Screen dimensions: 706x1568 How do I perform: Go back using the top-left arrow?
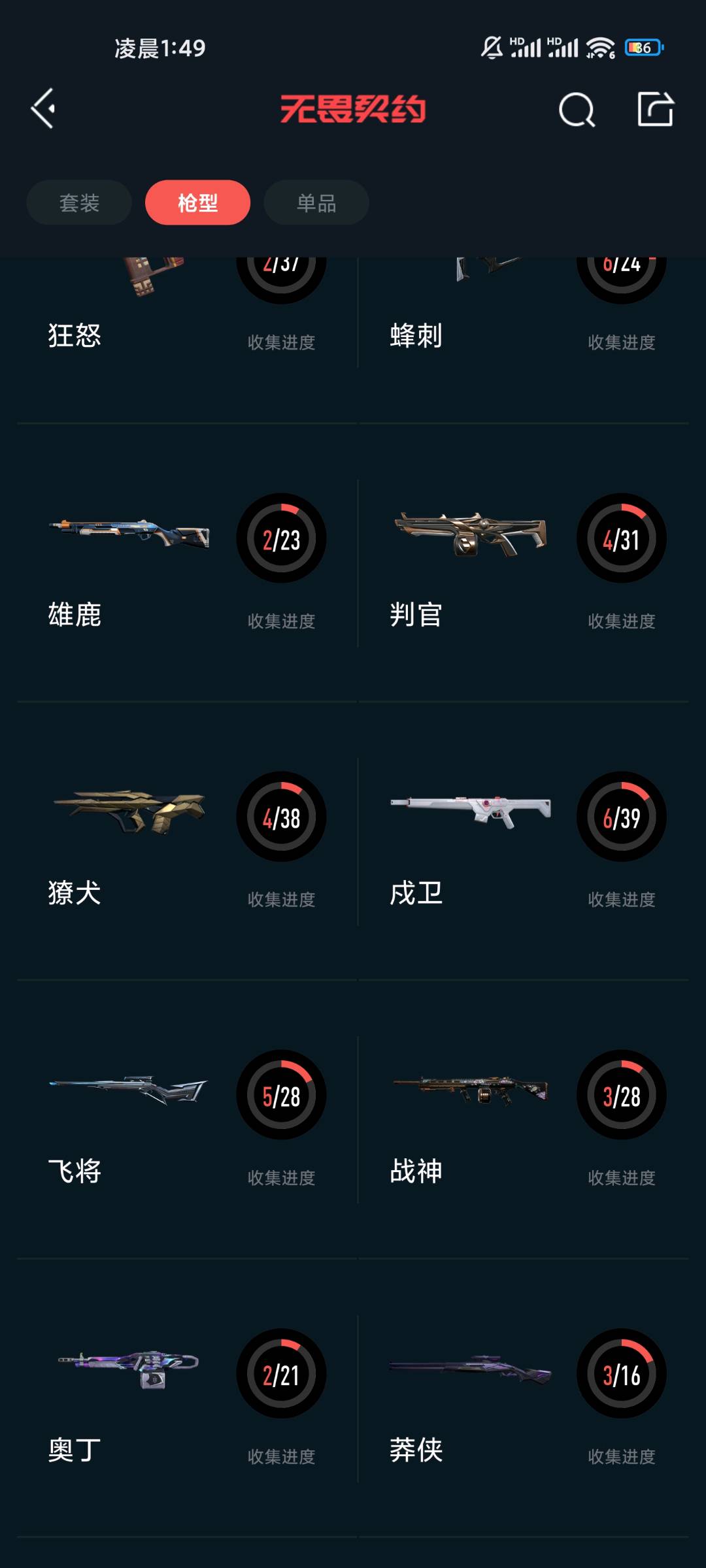click(x=43, y=108)
